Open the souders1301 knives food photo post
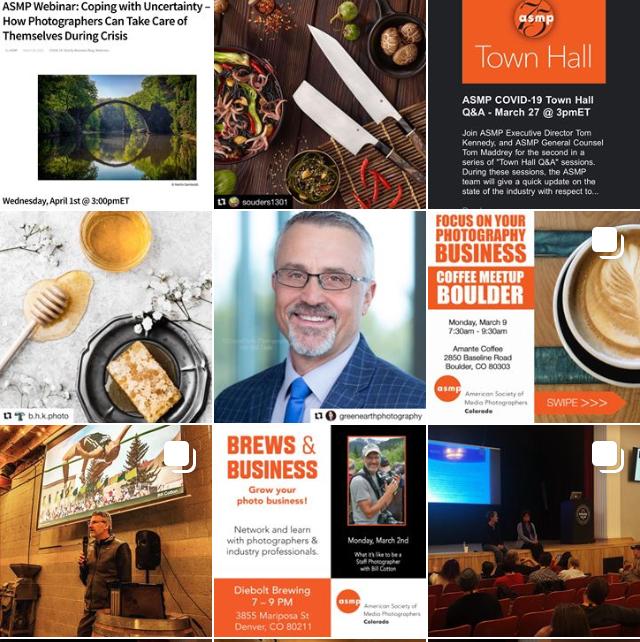640x642 pixels. pyautogui.click(x=319, y=105)
